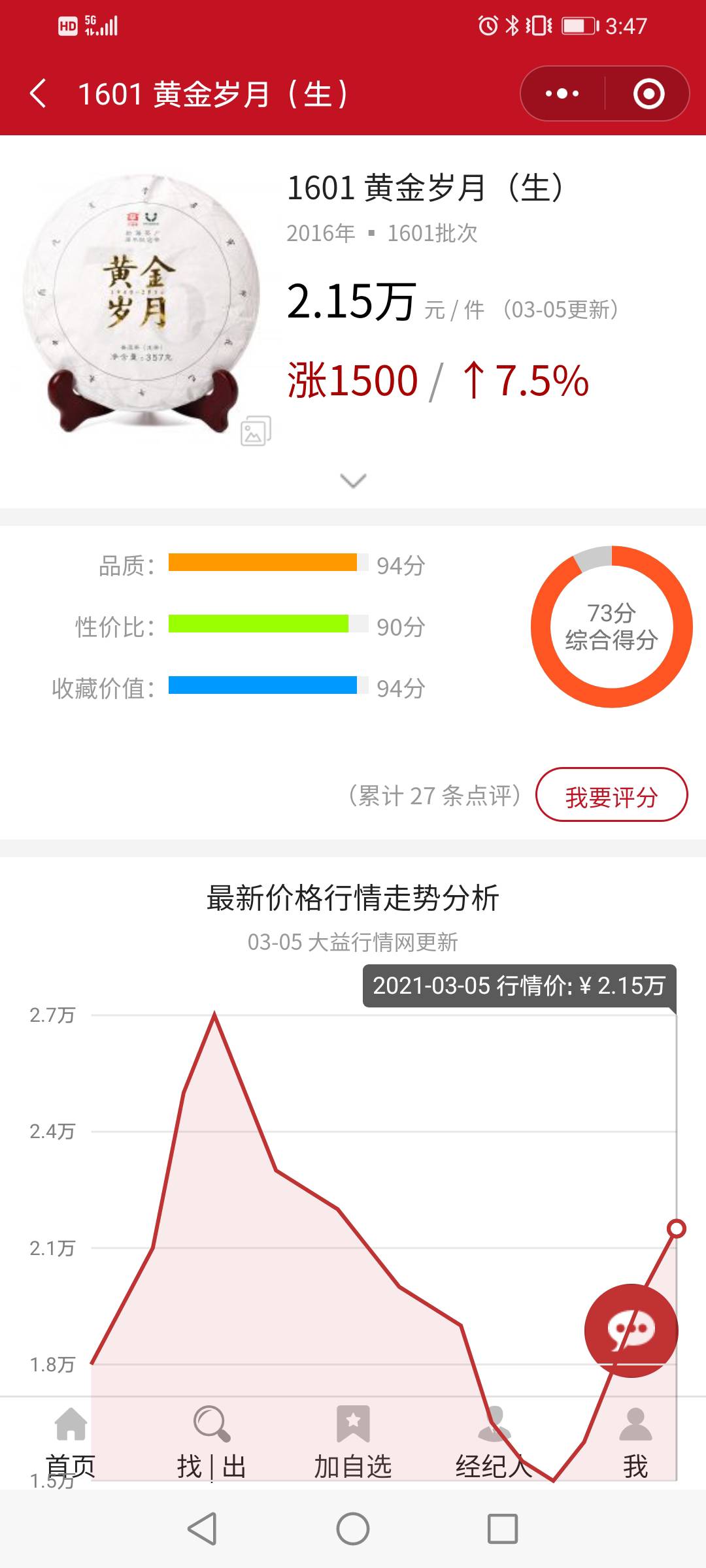
Task: Close the mini-program with the circle button
Action: (x=648, y=93)
